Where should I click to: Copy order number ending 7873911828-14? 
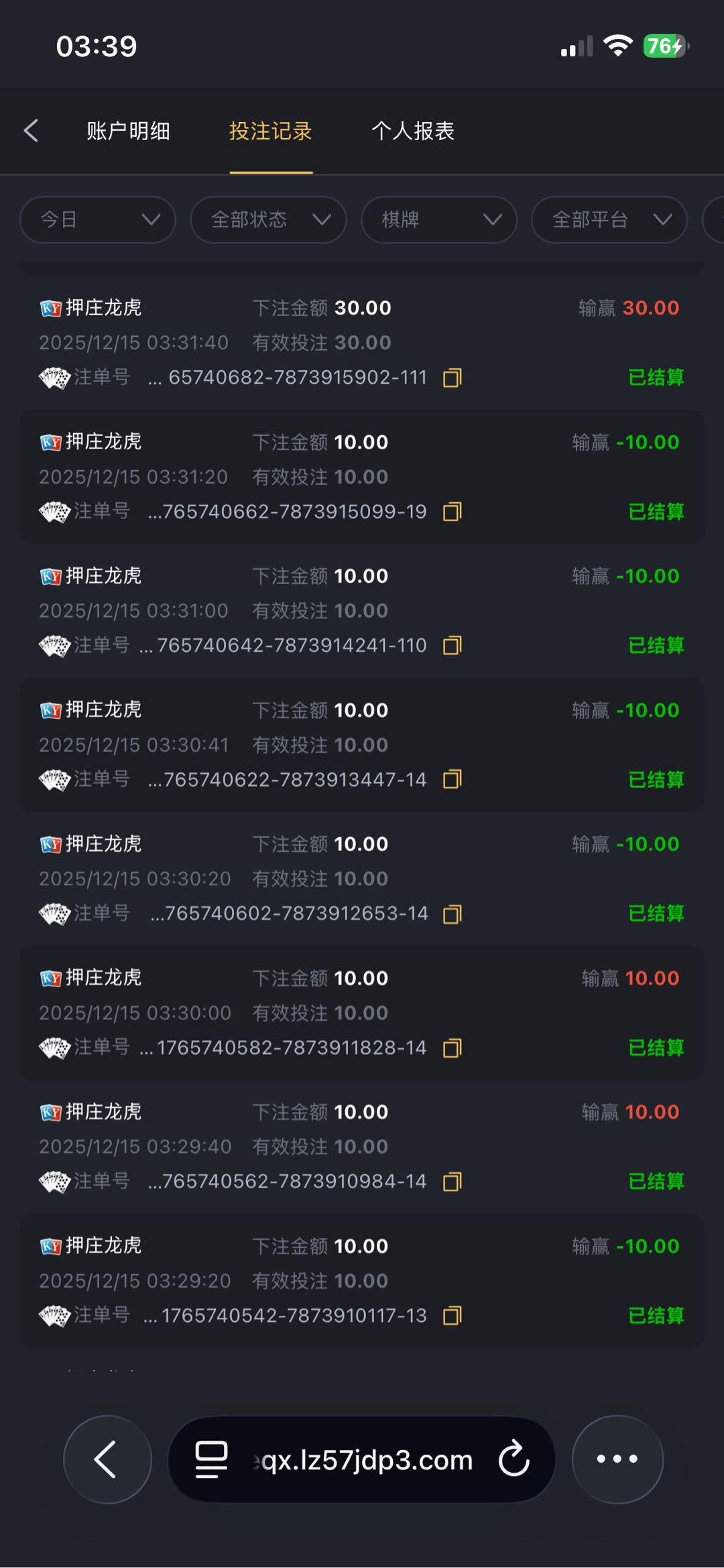tap(452, 1048)
